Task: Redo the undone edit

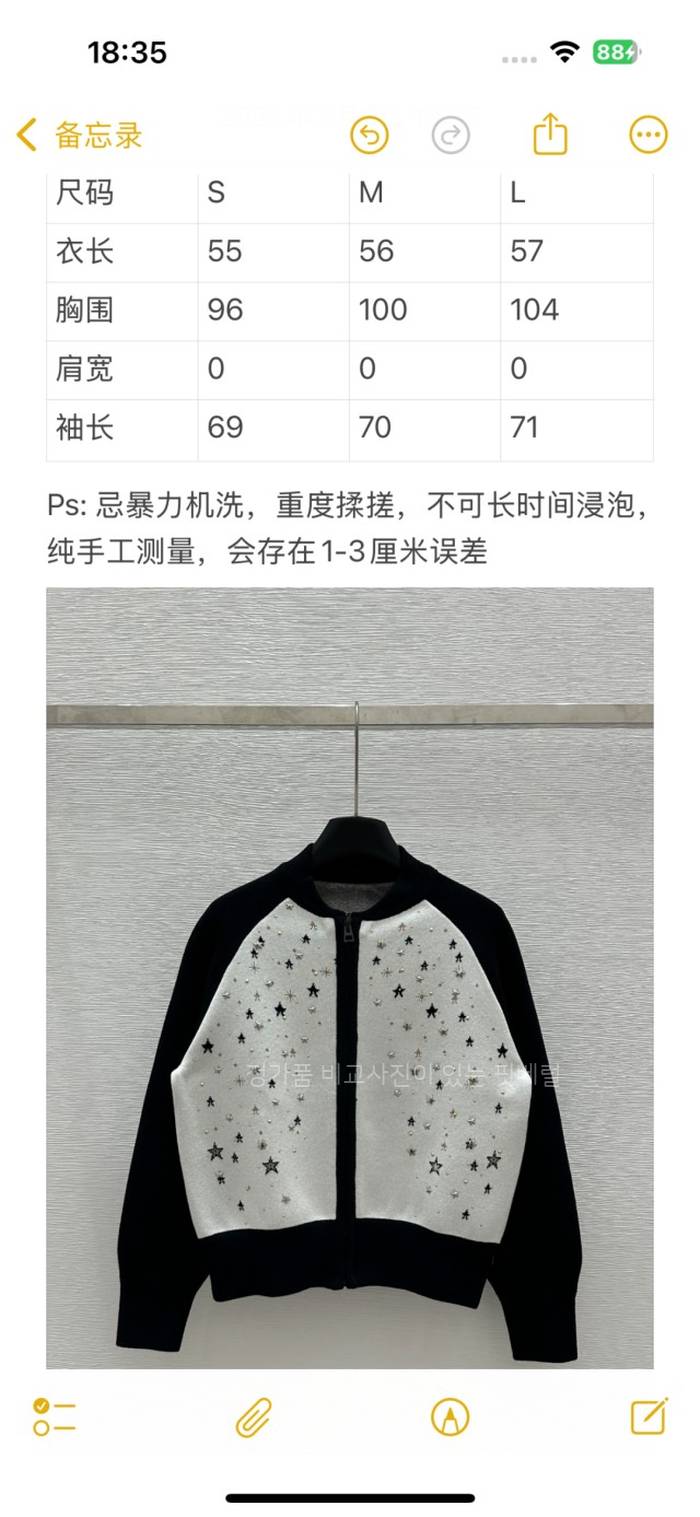Action: pos(451,135)
